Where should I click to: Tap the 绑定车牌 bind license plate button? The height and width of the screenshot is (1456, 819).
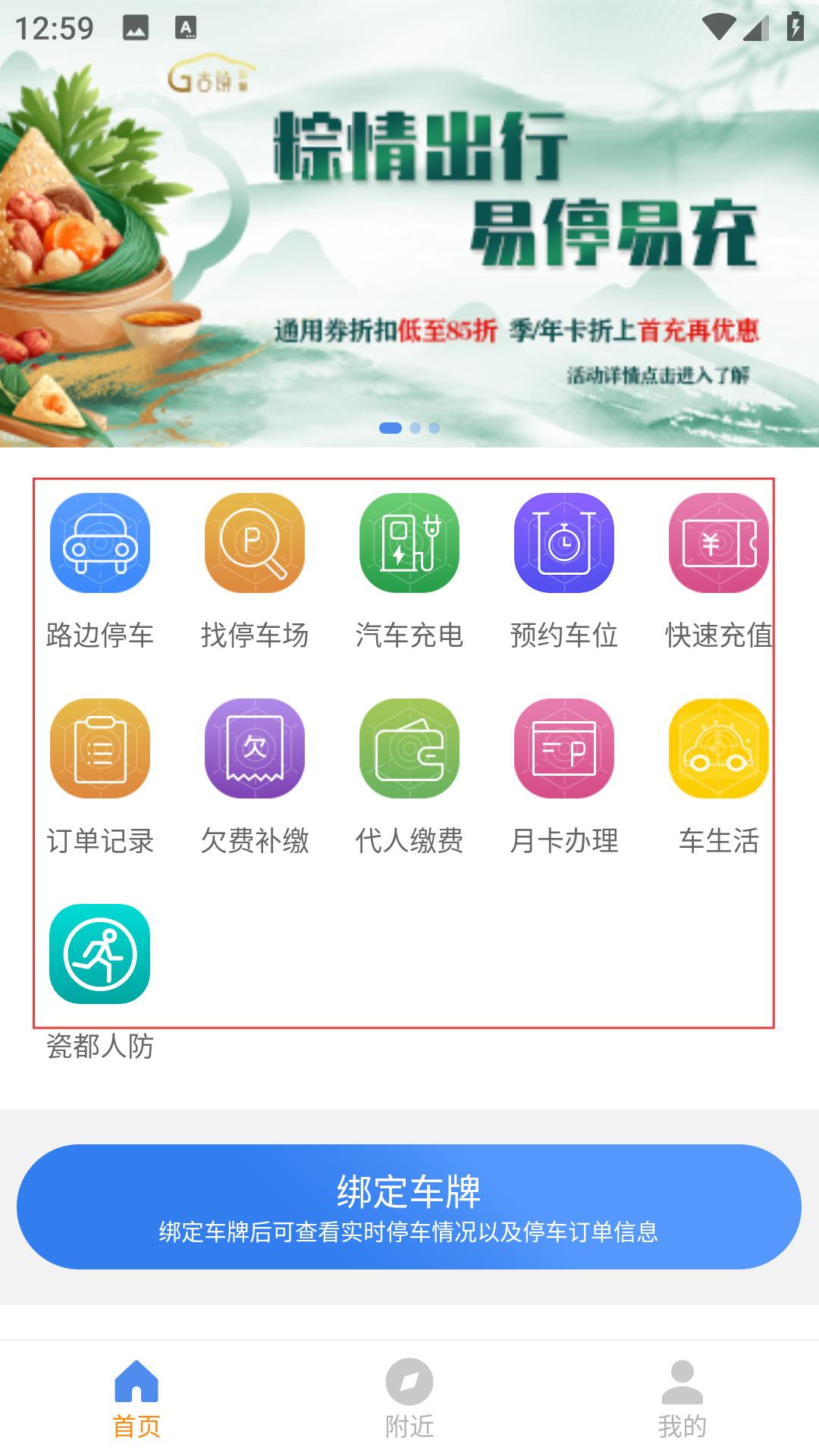pyautogui.click(x=409, y=1207)
